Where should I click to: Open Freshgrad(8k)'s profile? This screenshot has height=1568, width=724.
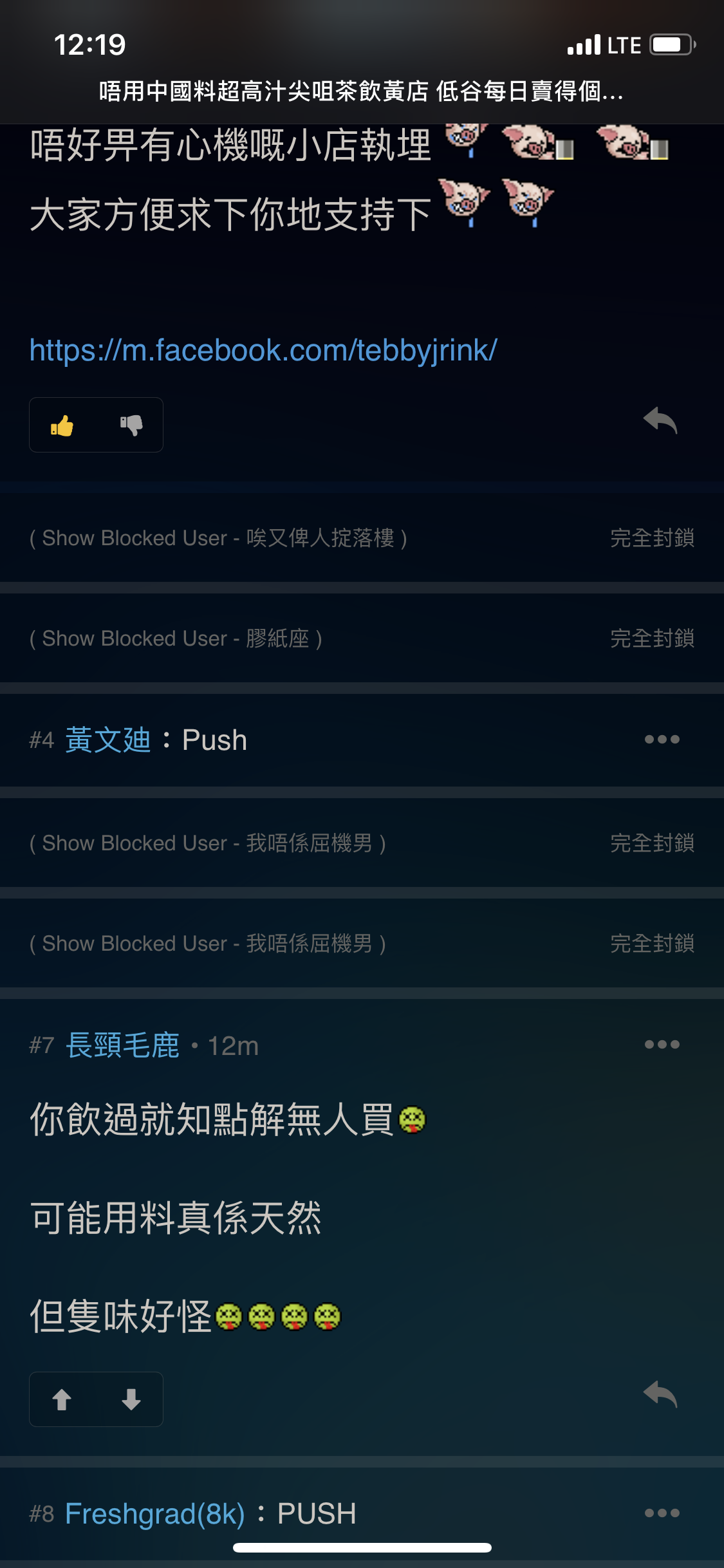tap(155, 1513)
